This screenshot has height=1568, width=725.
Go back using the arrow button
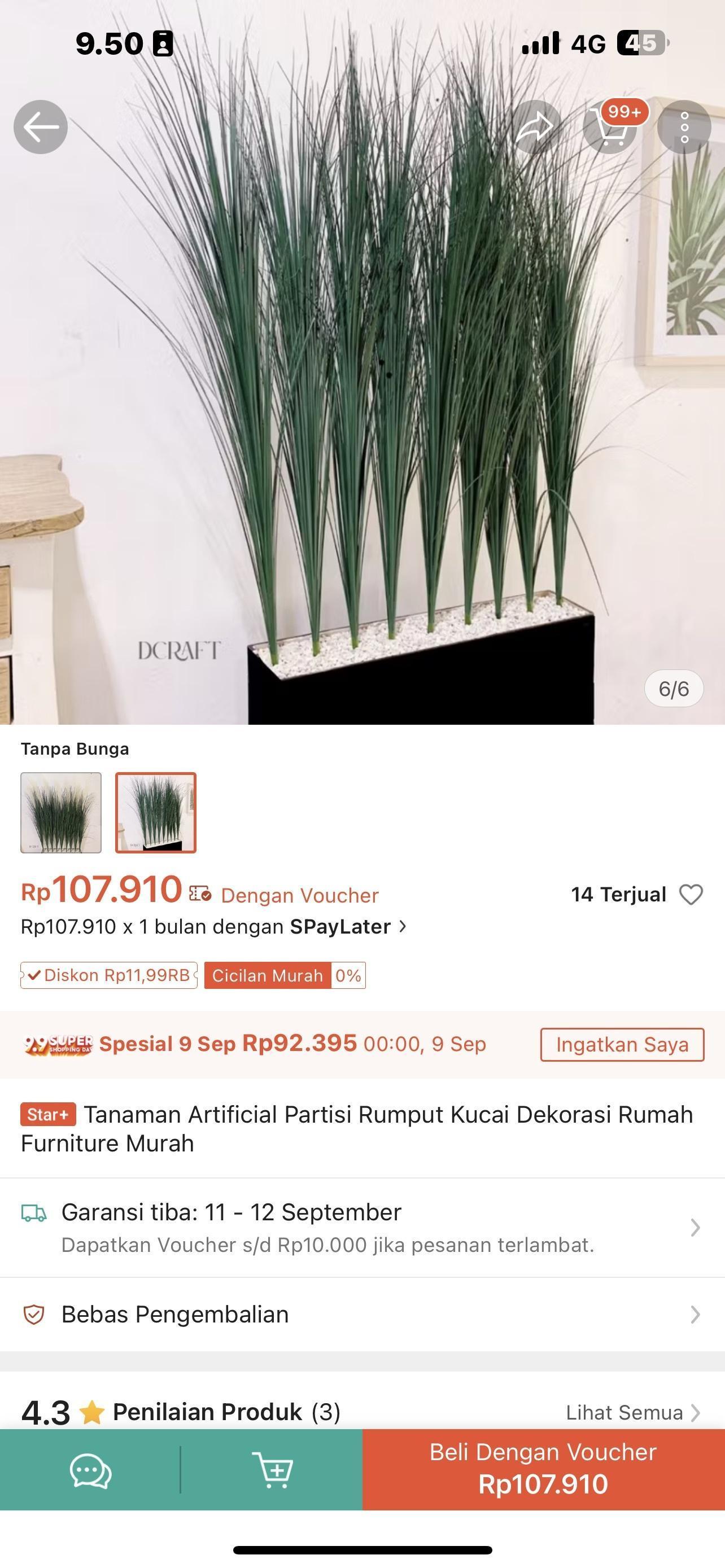click(41, 126)
